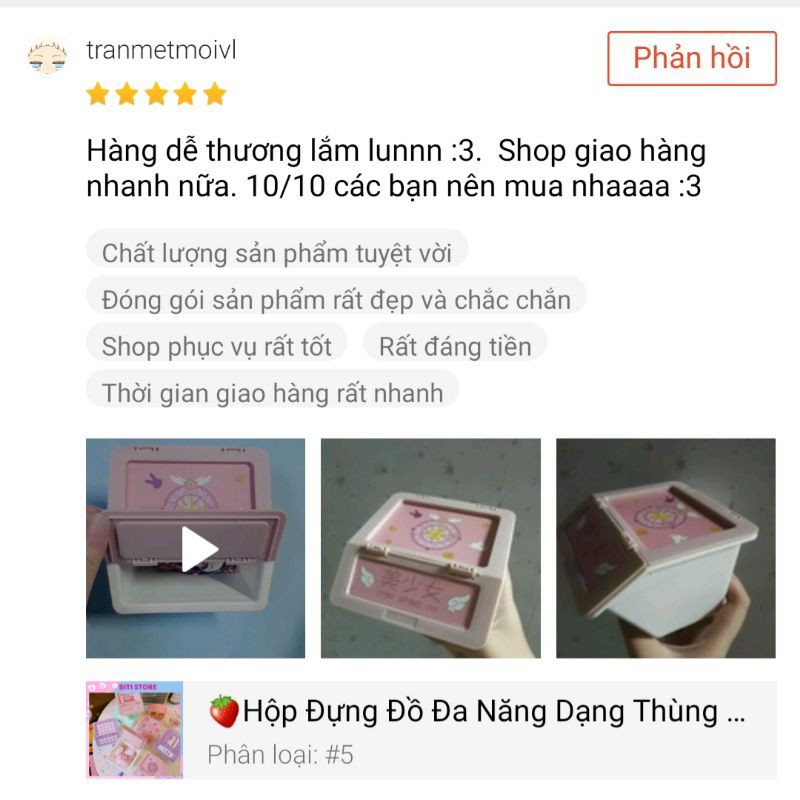Open tranmetmoivl's profile avatar
800x800 pixels.
(x=47, y=56)
